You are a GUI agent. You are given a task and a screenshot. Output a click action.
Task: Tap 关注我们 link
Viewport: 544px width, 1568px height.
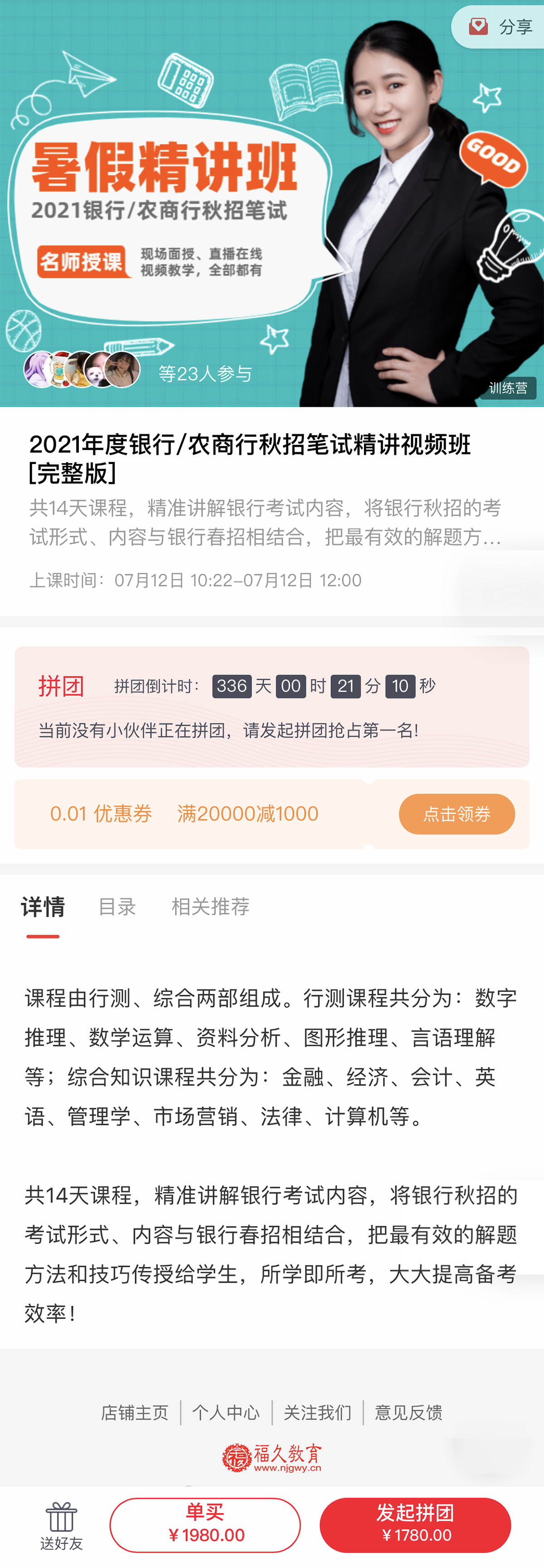click(317, 1412)
